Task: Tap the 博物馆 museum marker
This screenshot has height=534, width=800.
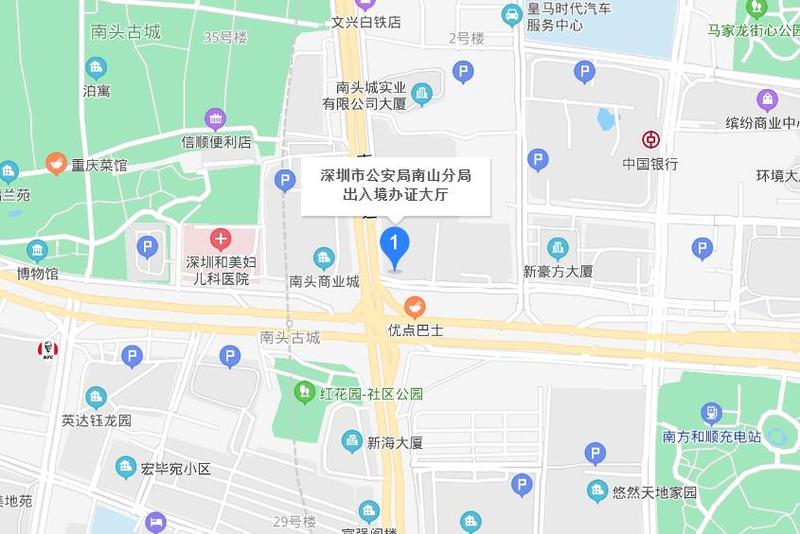Action: pos(37,250)
